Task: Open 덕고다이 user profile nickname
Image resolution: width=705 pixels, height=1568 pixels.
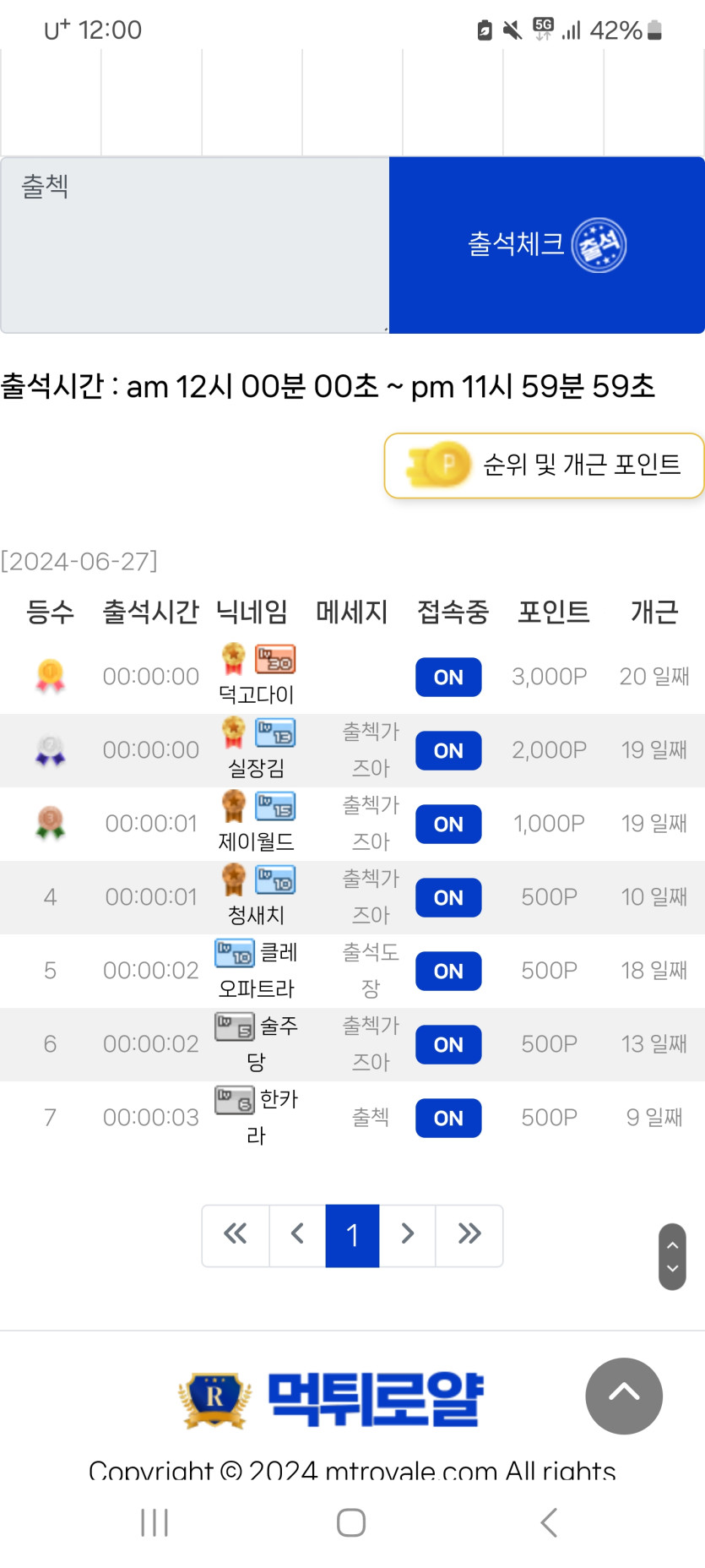Action: [x=256, y=694]
